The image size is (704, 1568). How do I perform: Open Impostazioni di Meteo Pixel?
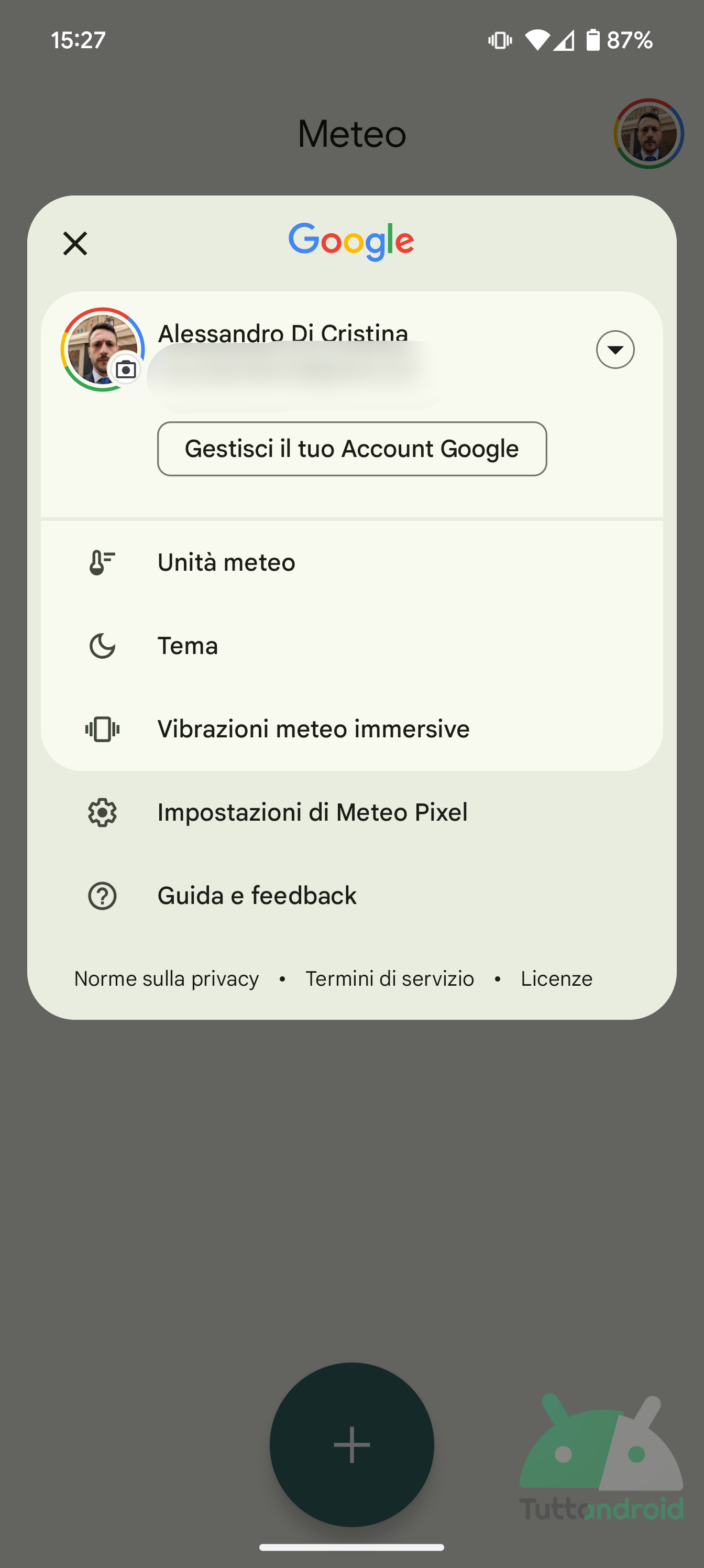point(351,813)
